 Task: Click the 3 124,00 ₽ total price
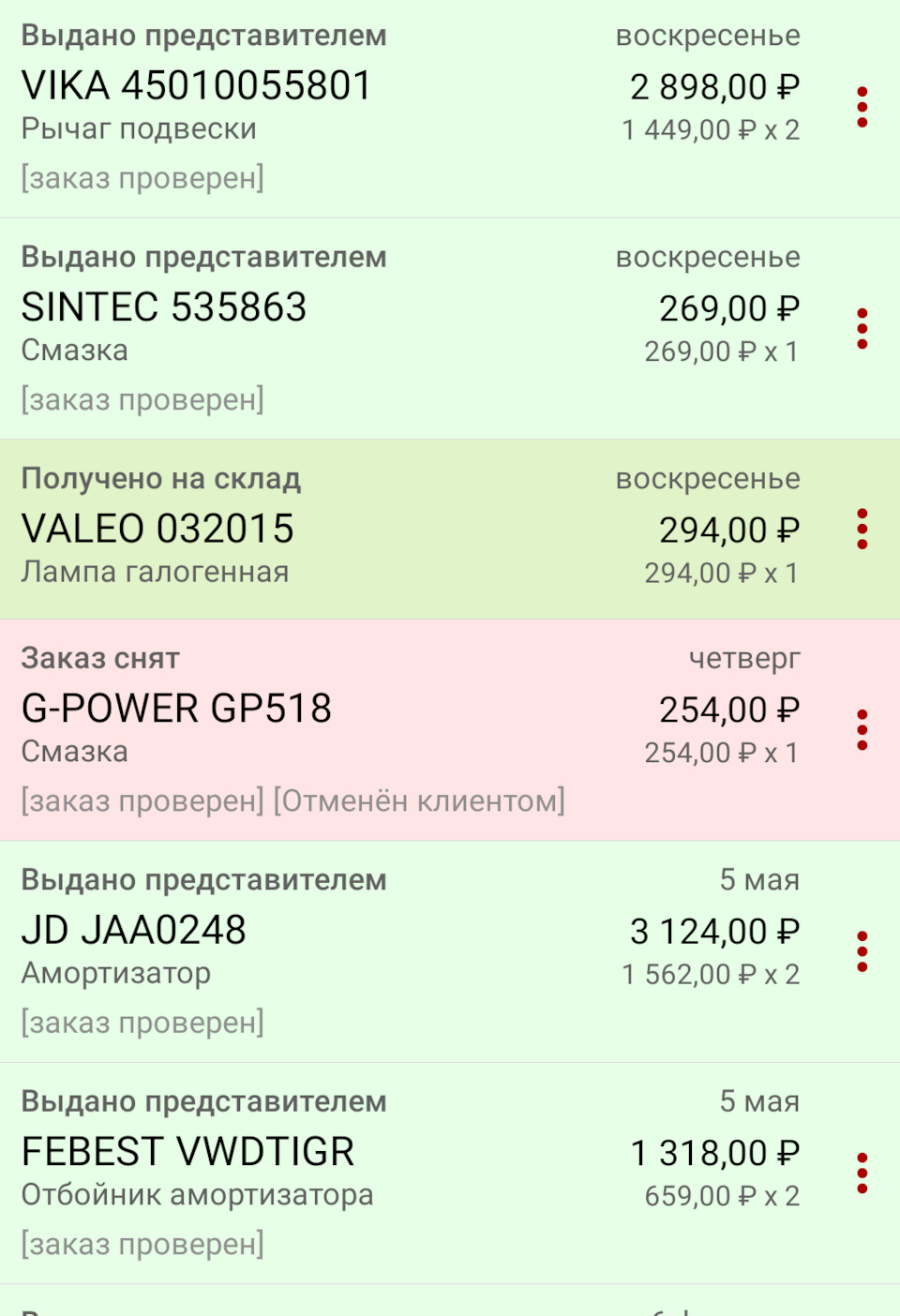[x=714, y=930]
